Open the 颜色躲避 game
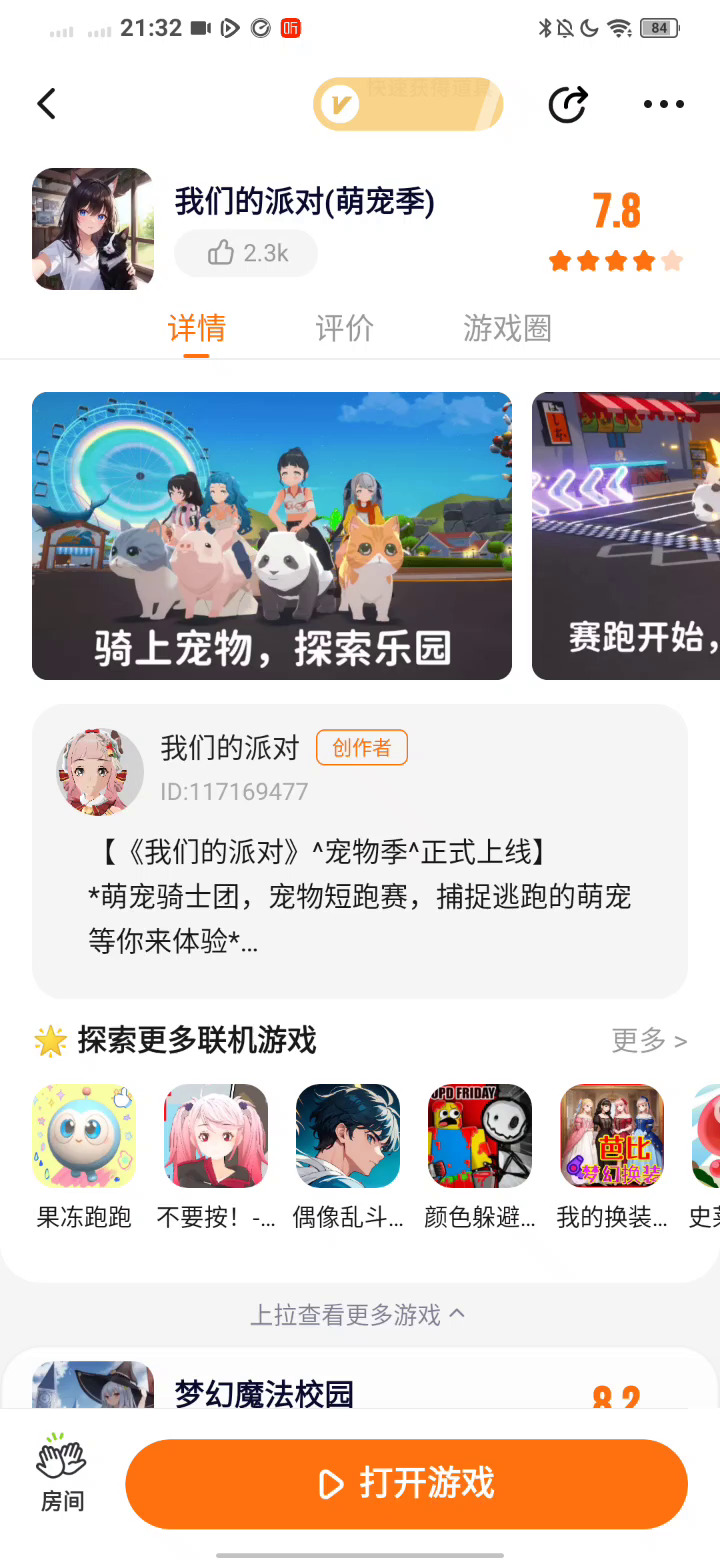 point(480,1136)
